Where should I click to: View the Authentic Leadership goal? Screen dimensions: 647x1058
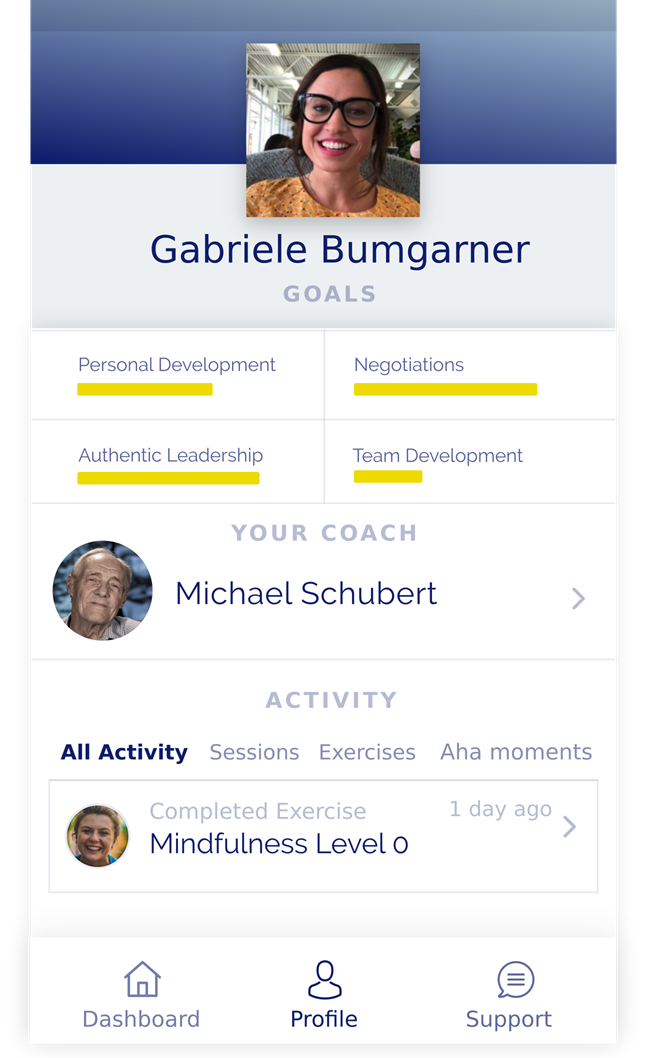pyautogui.click(x=177, y=462)
